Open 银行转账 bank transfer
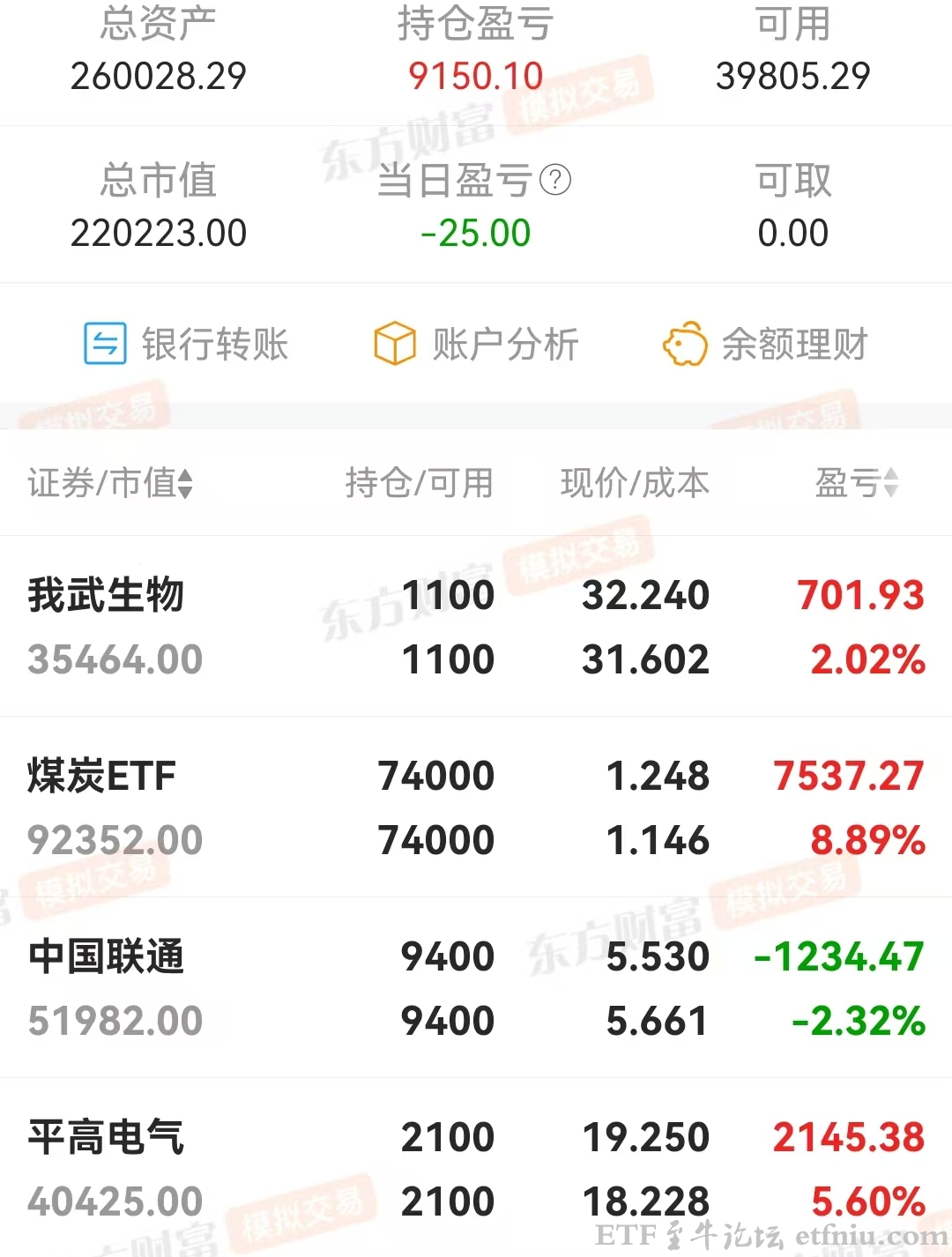 click(x=186, y=344)
